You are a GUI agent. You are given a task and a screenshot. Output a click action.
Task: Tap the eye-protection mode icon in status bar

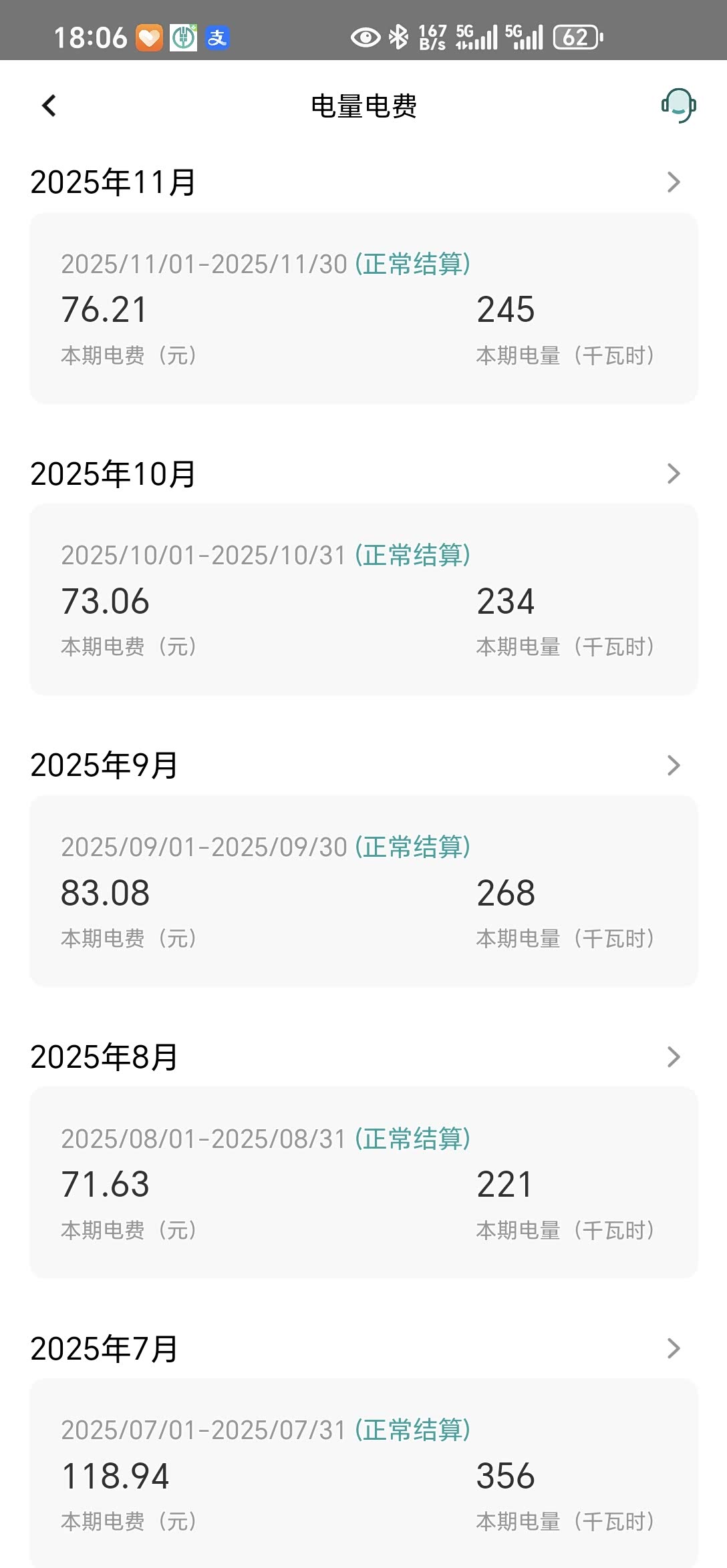pos(363,37)
